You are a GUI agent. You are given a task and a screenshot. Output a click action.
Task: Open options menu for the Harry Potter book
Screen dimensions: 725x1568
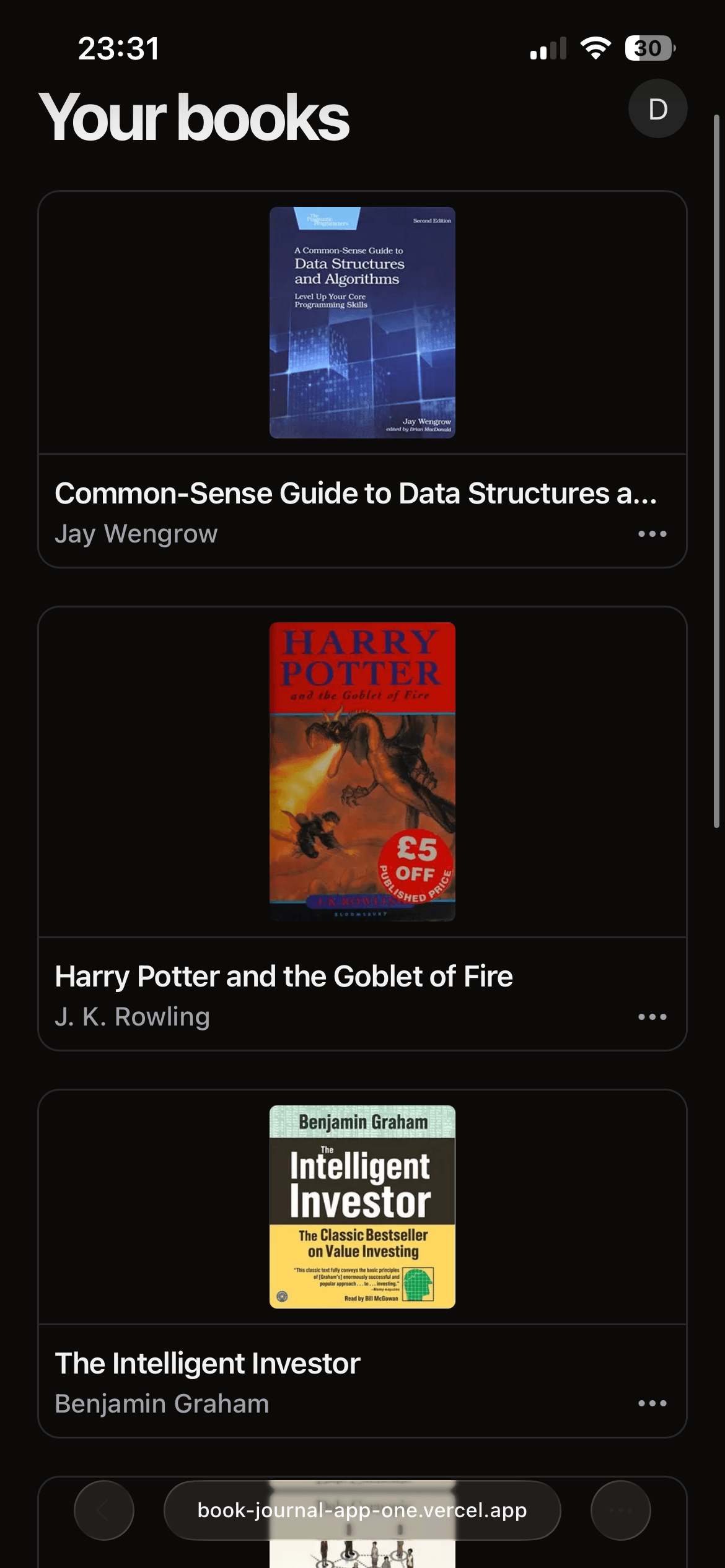point(652,1017)
